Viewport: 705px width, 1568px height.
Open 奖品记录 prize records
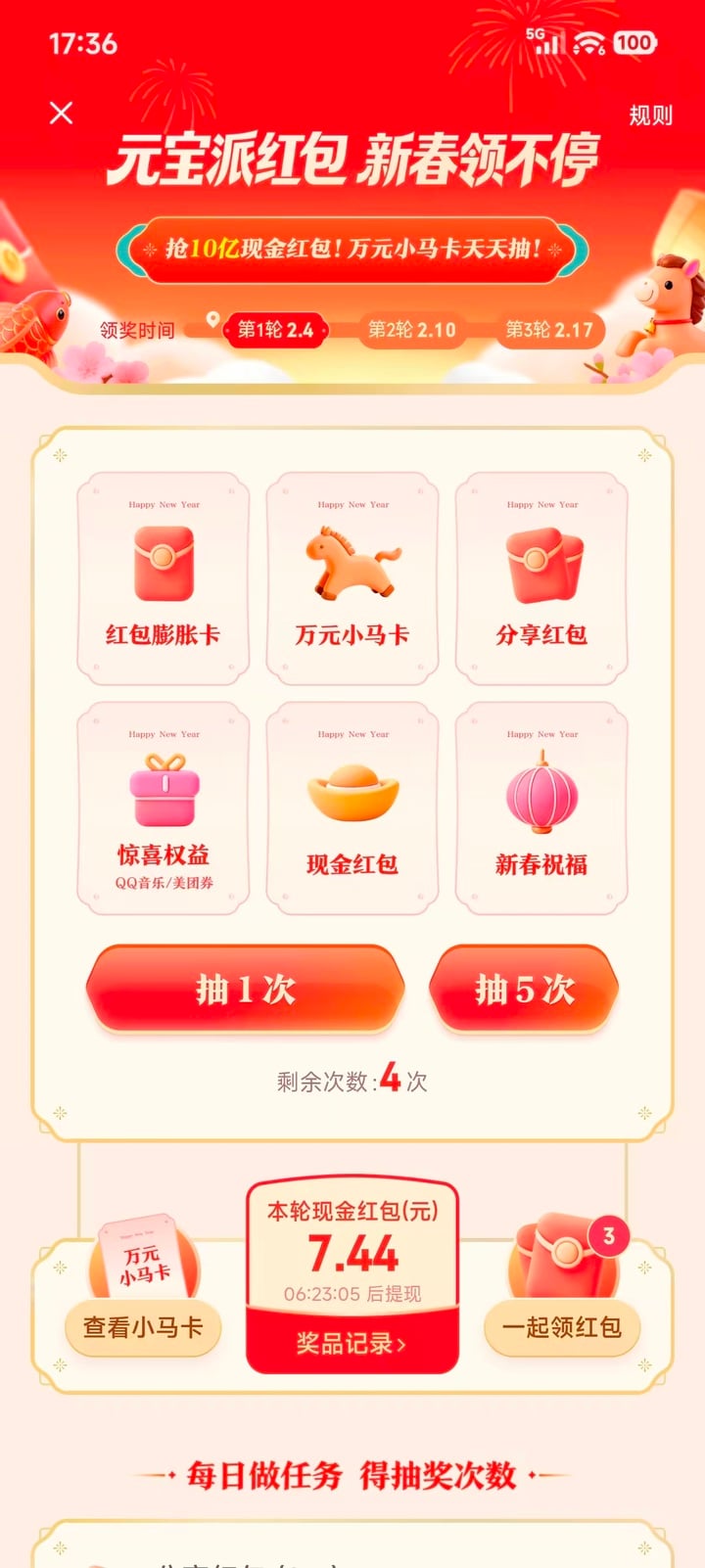click(352, 1343)
